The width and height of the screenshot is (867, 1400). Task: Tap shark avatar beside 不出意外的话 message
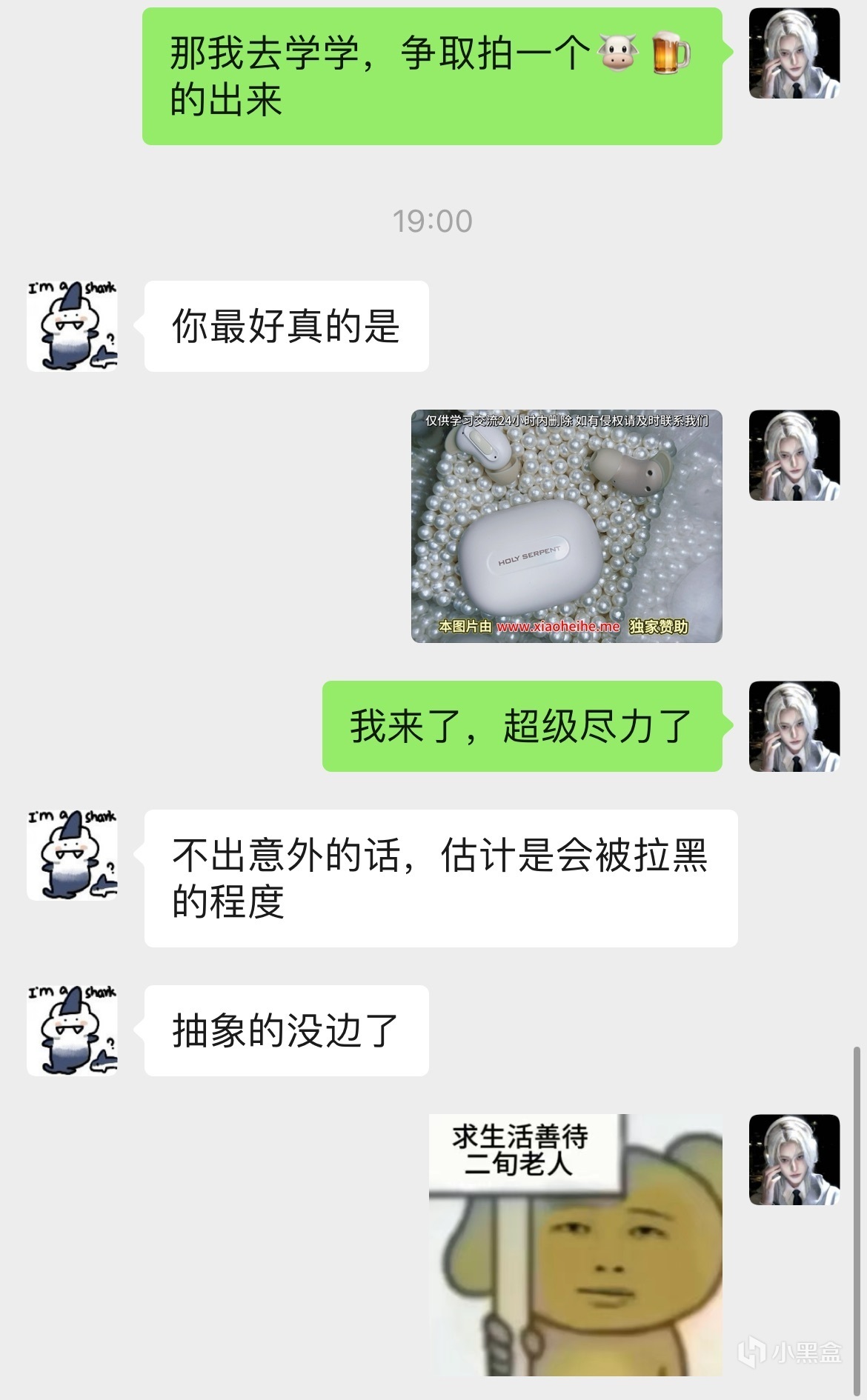(x=72, y=855)
